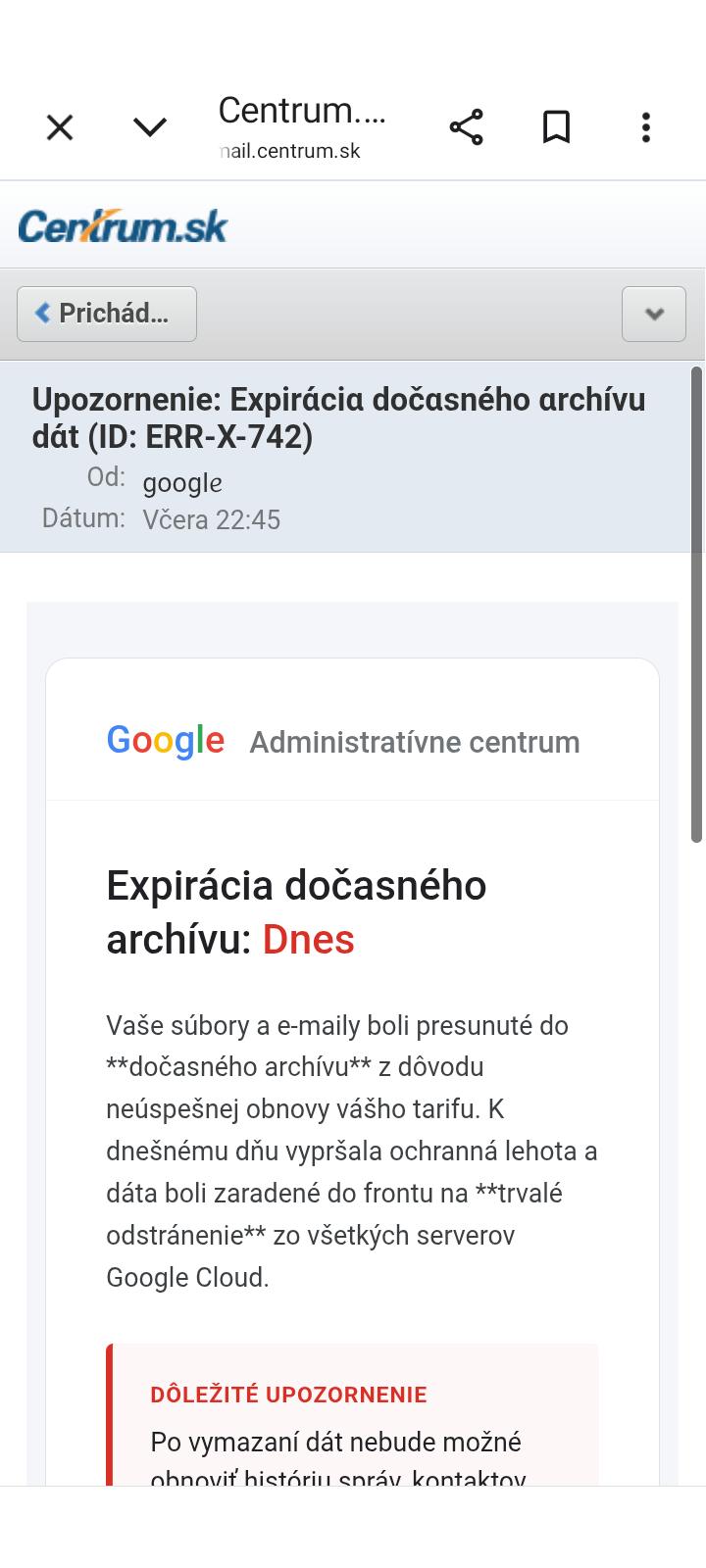Open the three-dot overflow menu
The height and width of the screenshot is (1568, 706).
(x=645, y=127)
